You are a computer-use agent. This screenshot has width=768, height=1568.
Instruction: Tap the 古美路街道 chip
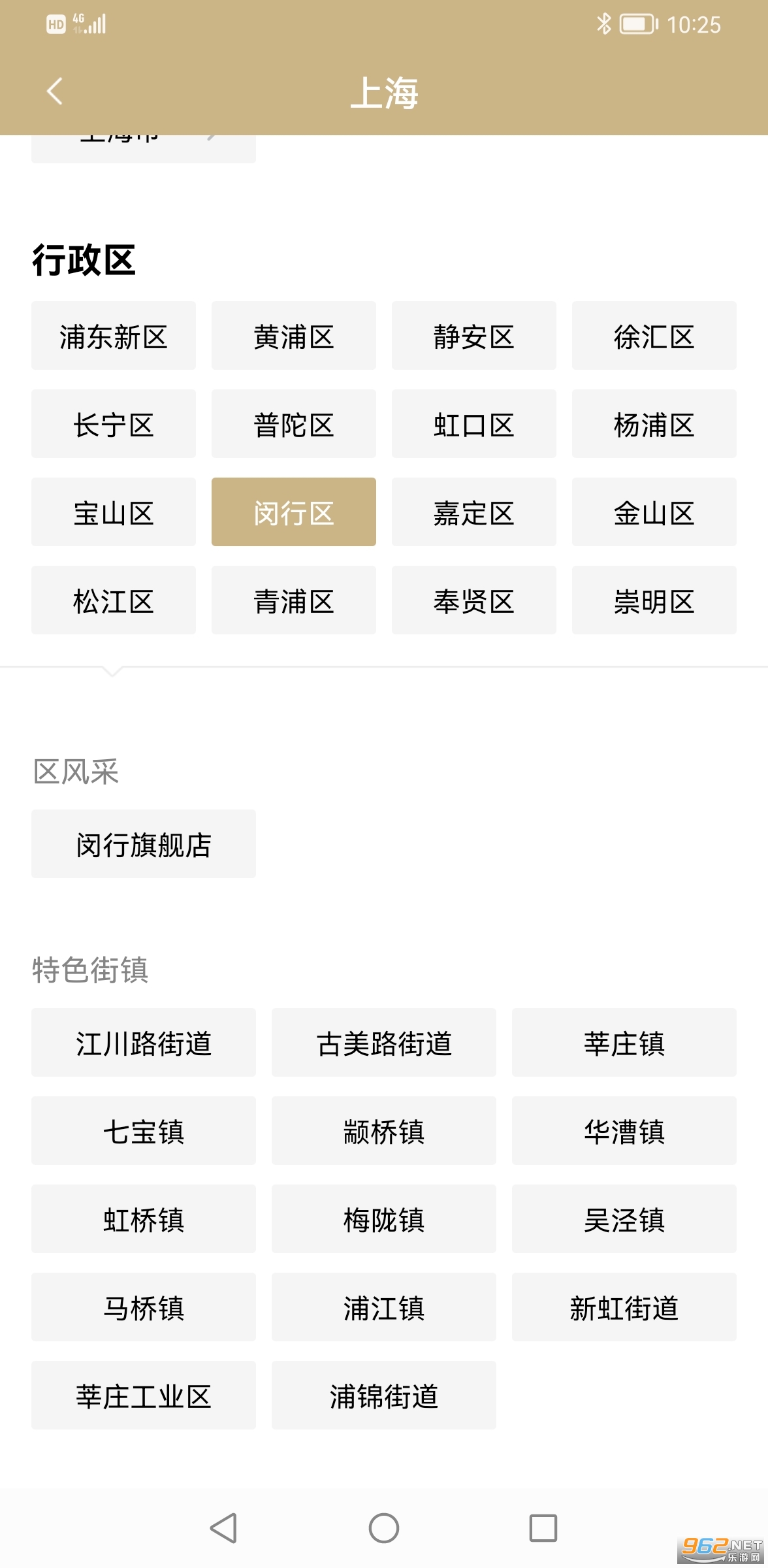(x=384, y=1043)
